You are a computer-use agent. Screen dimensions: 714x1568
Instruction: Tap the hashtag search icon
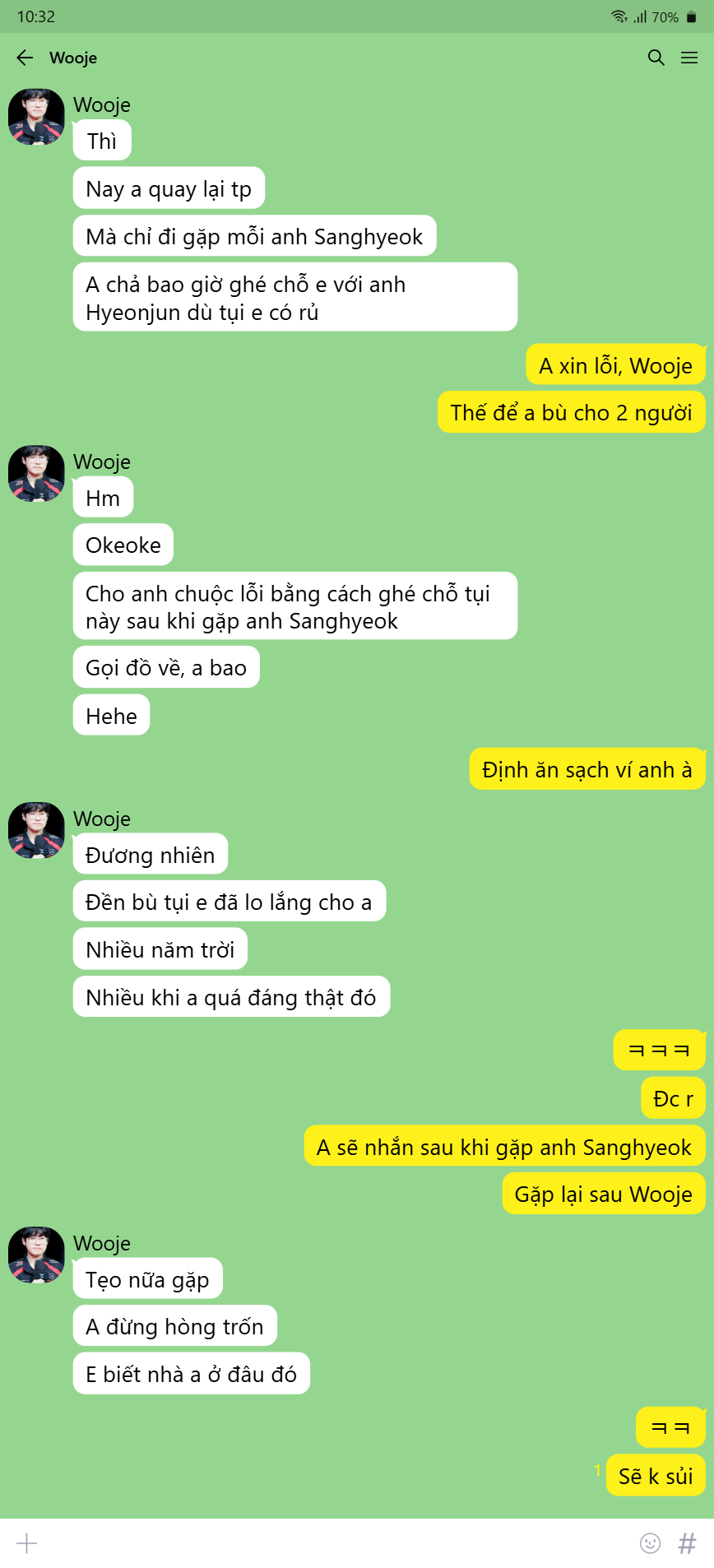point(687,1543)
